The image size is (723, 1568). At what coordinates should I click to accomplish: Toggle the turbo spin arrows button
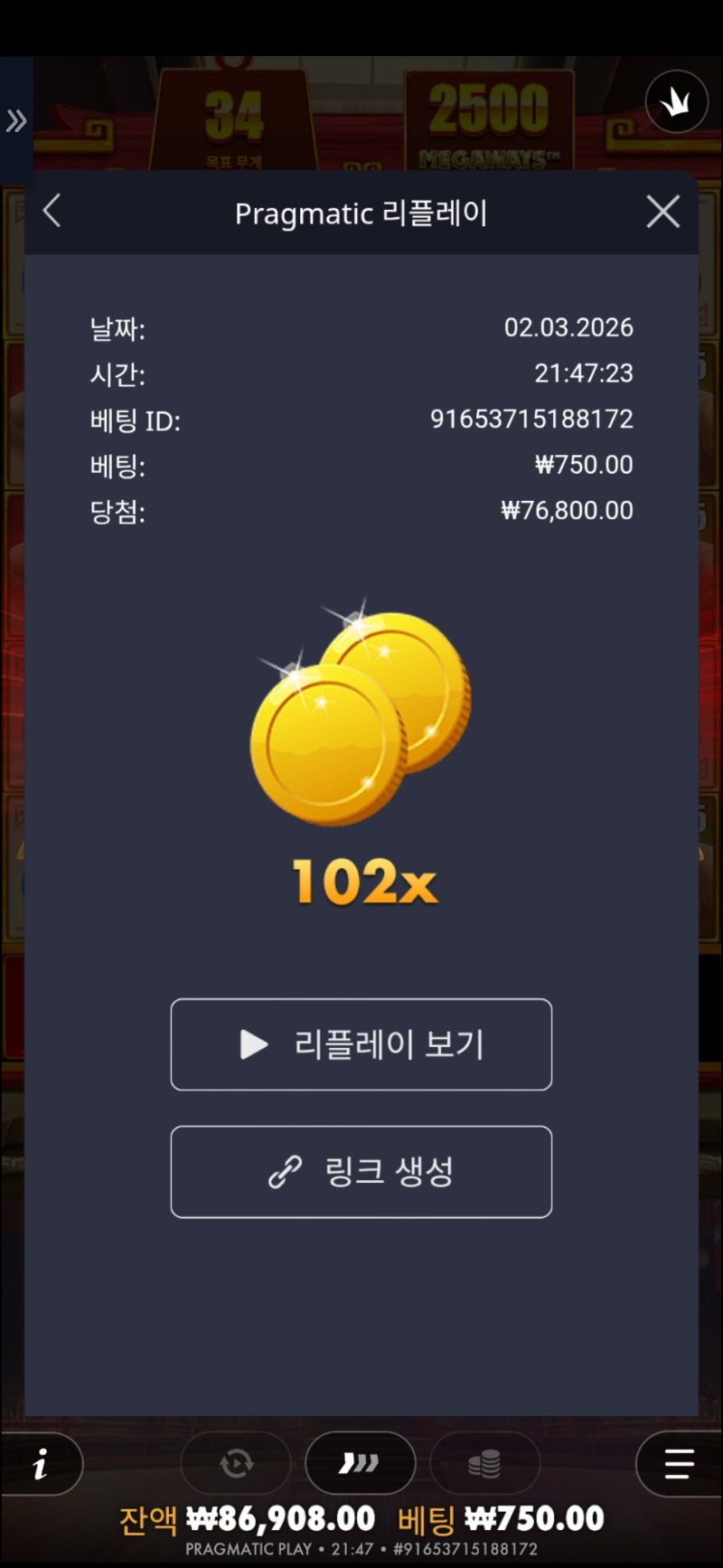tap(360, 1463)
